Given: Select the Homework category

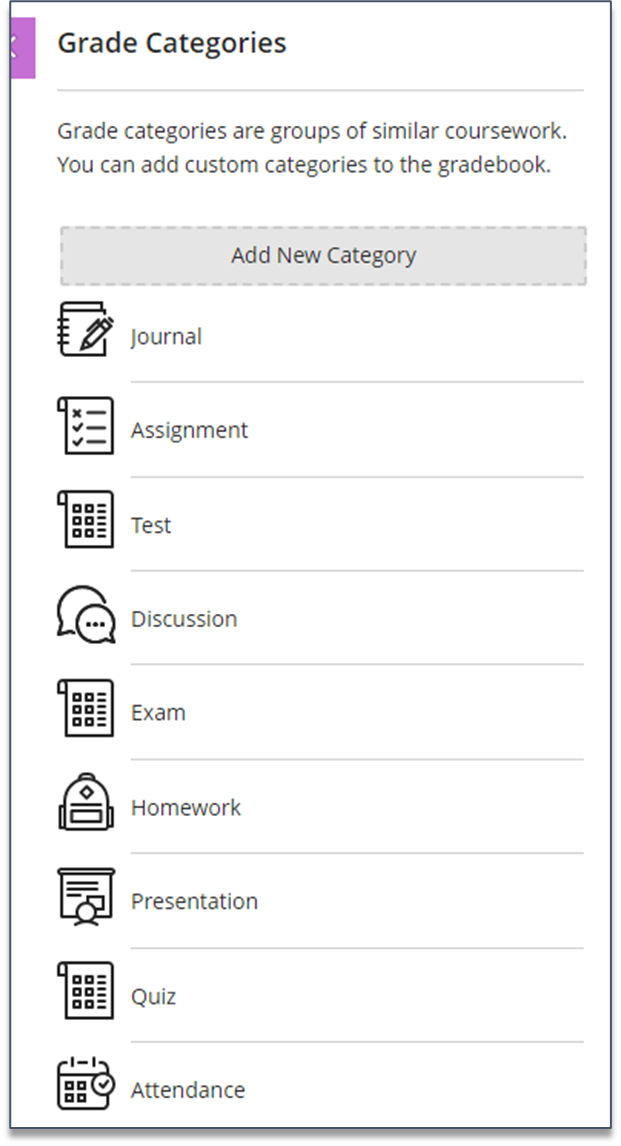Looking at the screenshot, I should coord(320,807).
